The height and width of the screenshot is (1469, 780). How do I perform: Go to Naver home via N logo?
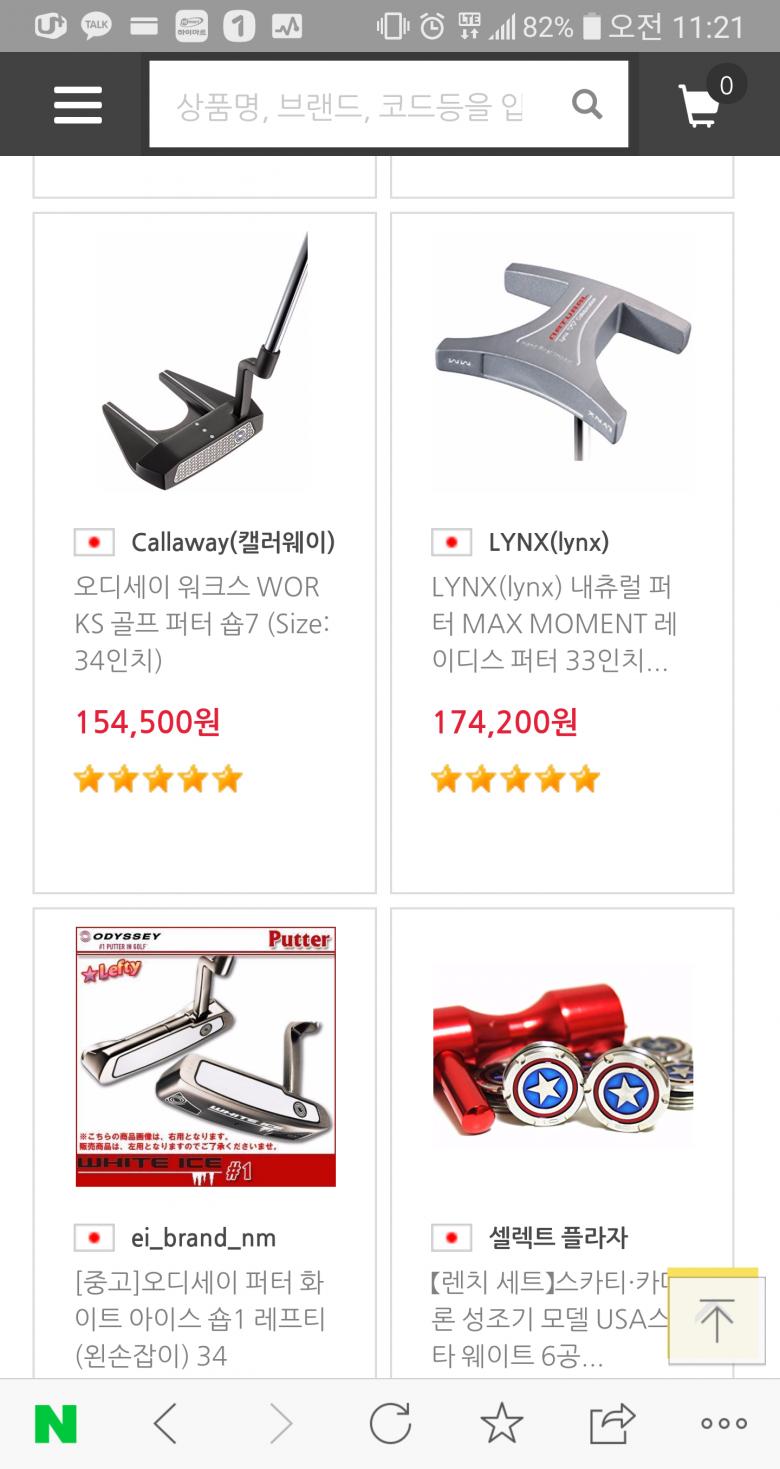tap(55, 1424)
